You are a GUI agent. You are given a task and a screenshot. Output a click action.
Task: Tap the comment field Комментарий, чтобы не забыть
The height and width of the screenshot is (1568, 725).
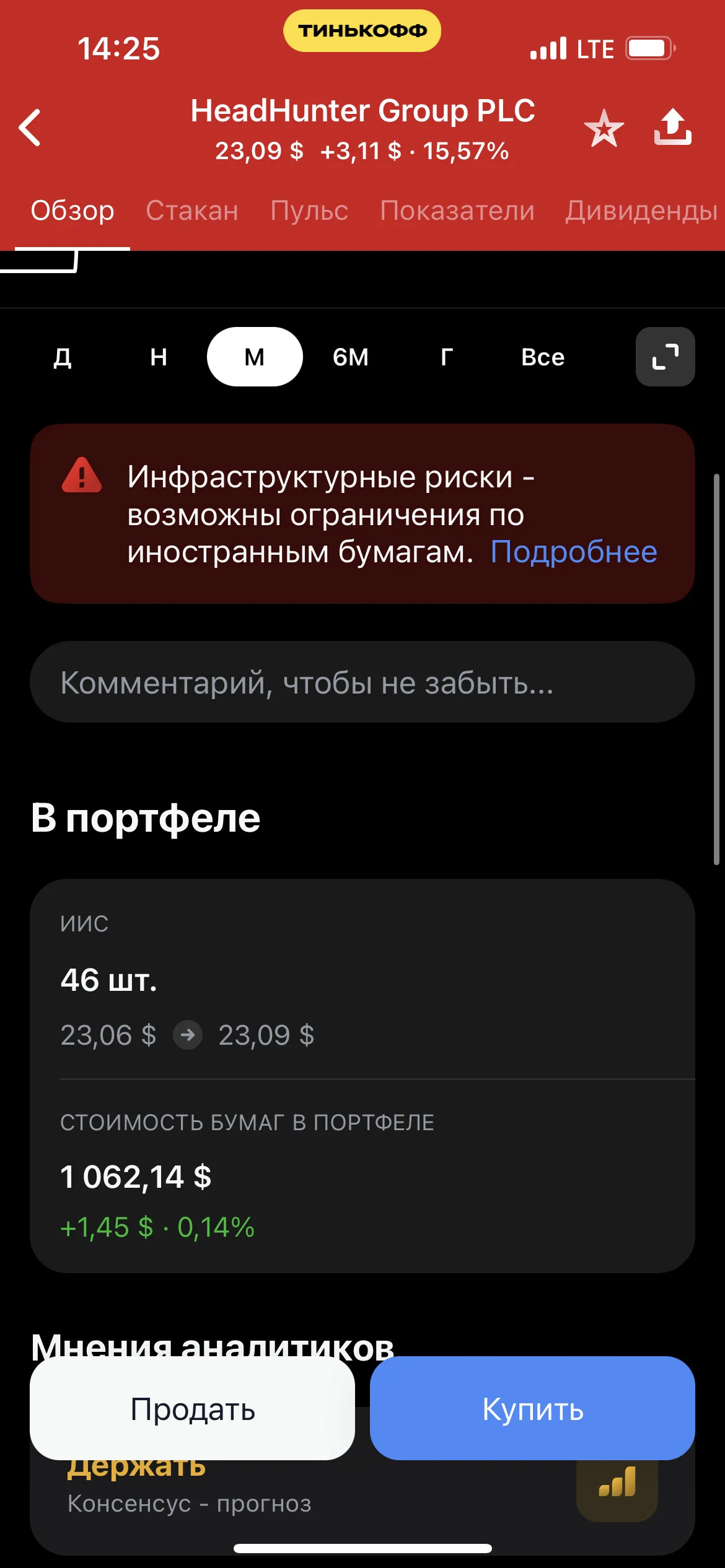click(362, 682)
